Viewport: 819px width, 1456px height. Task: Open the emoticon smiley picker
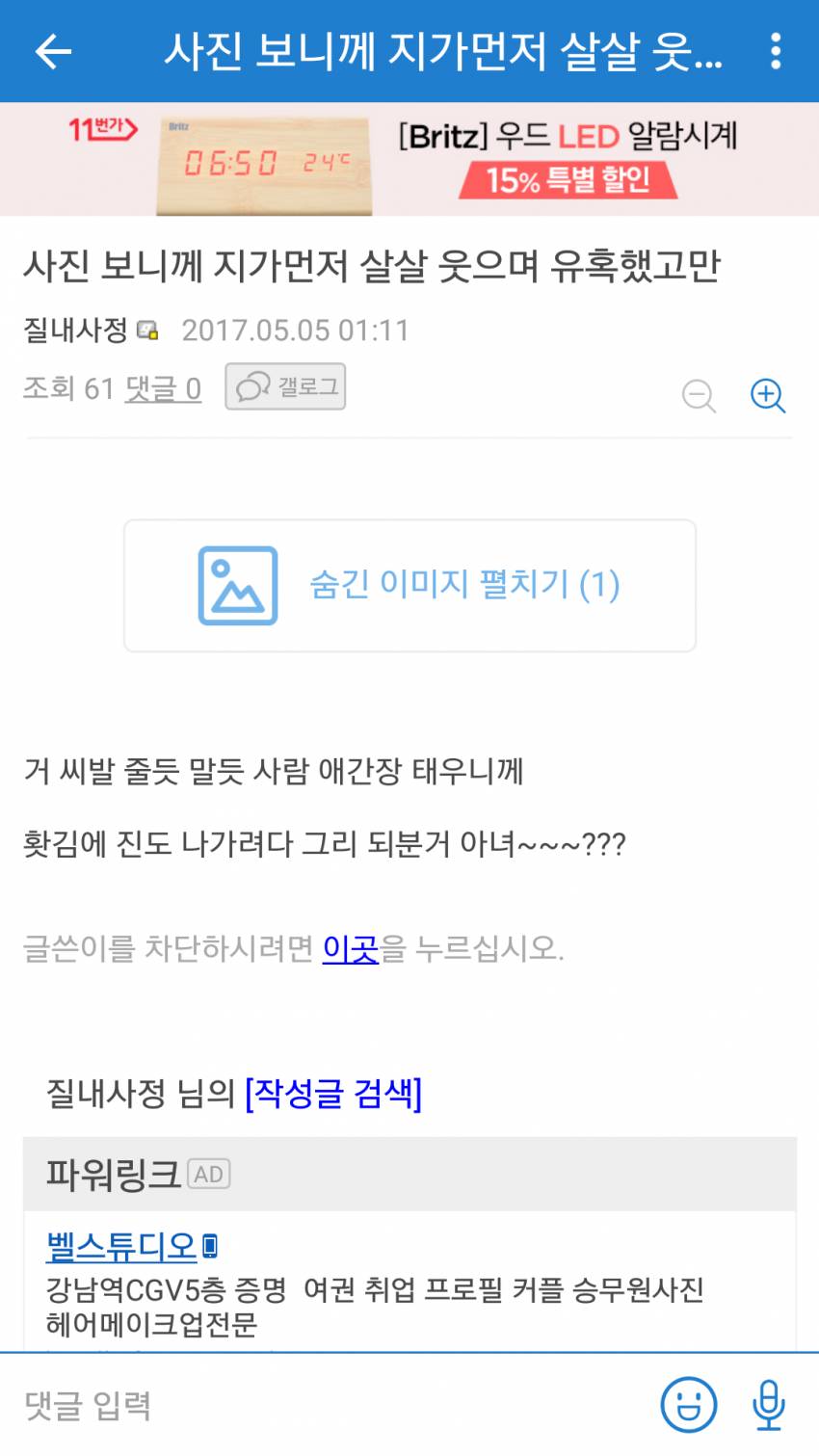point(691,1405)
